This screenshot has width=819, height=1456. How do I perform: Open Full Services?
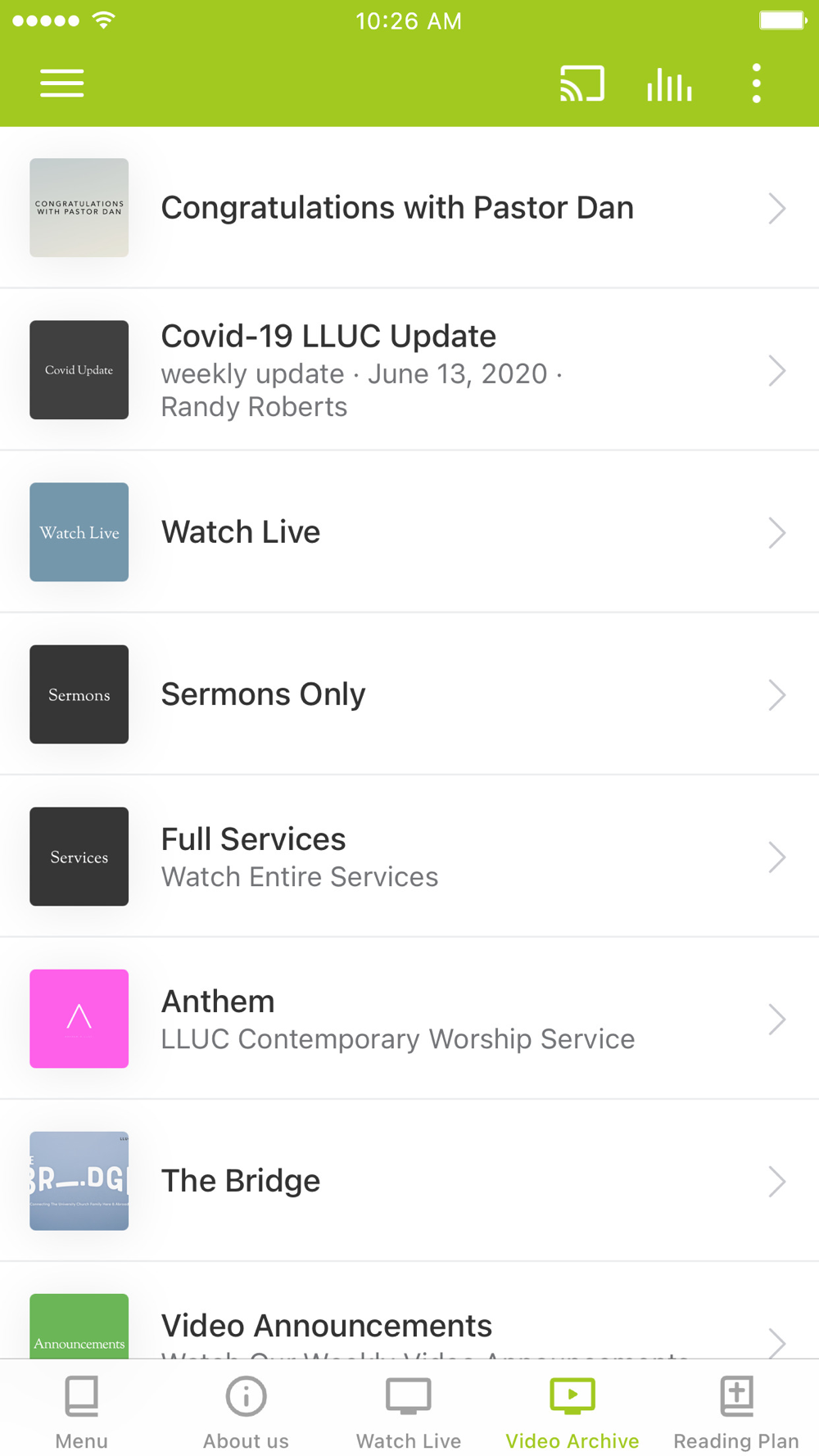click(409, 857)
